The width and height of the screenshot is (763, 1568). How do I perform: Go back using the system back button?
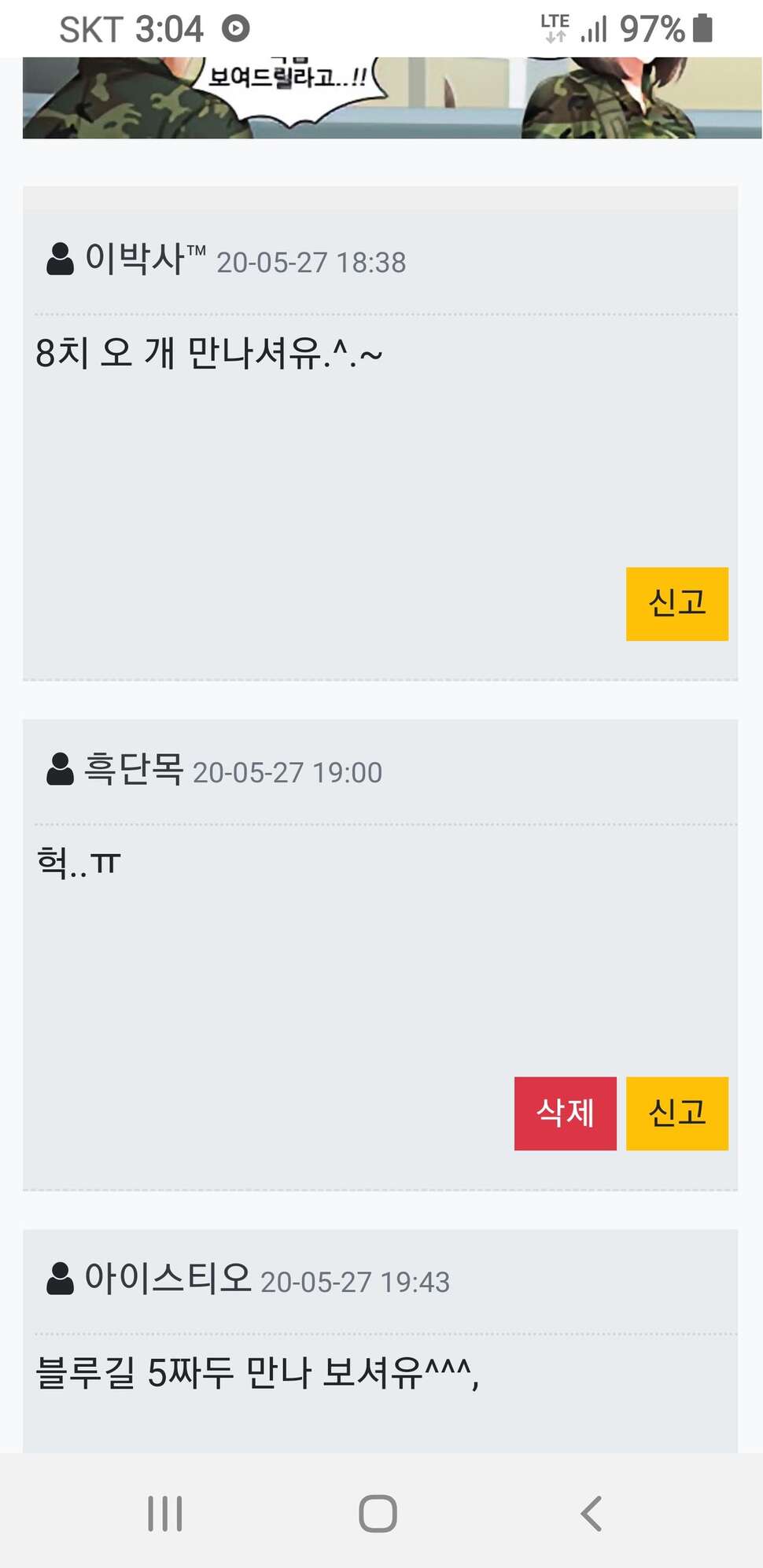coord(591,1513)
